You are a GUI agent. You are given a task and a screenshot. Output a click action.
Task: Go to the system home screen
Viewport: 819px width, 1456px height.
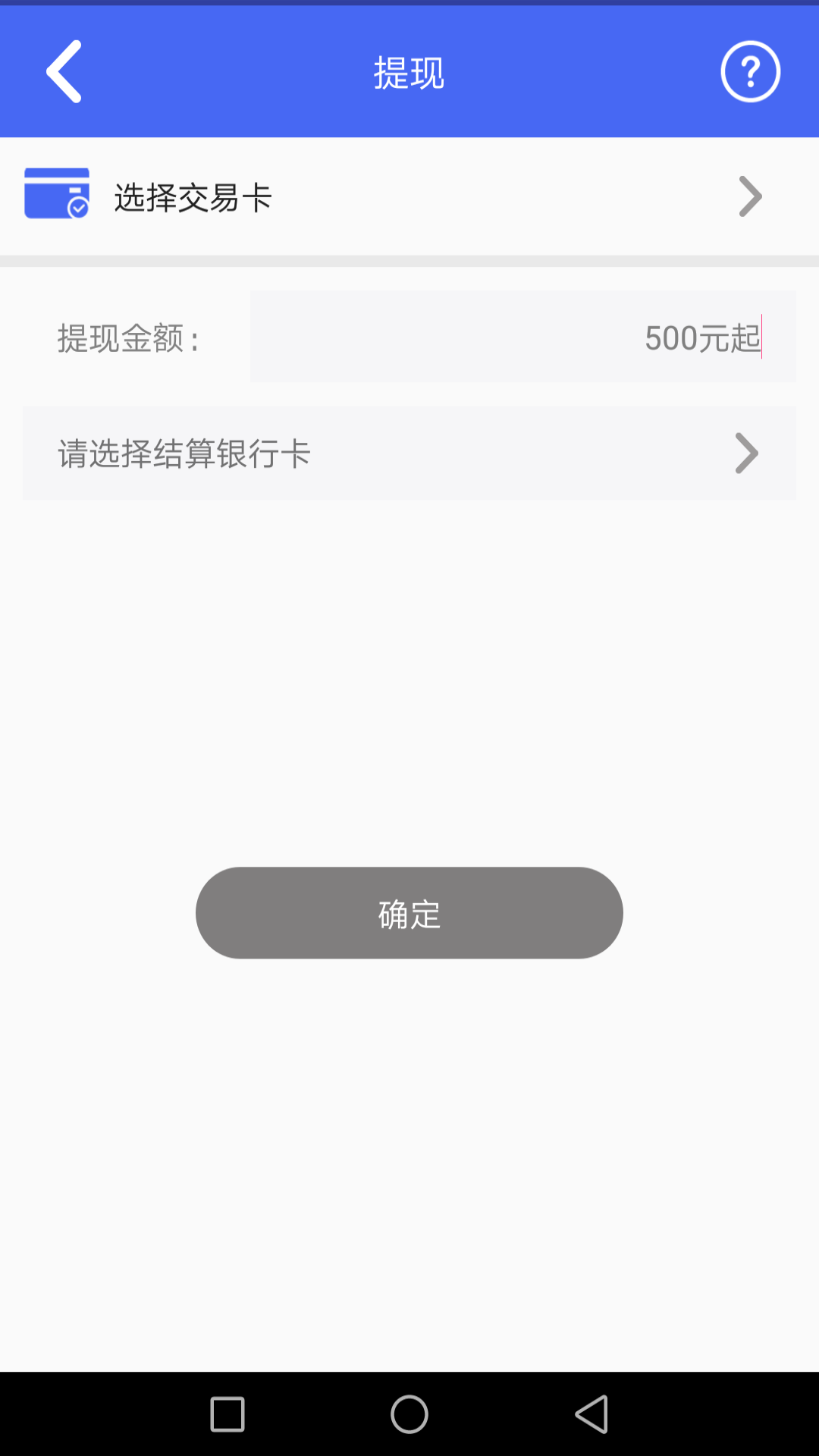[x=409, y=1414]
